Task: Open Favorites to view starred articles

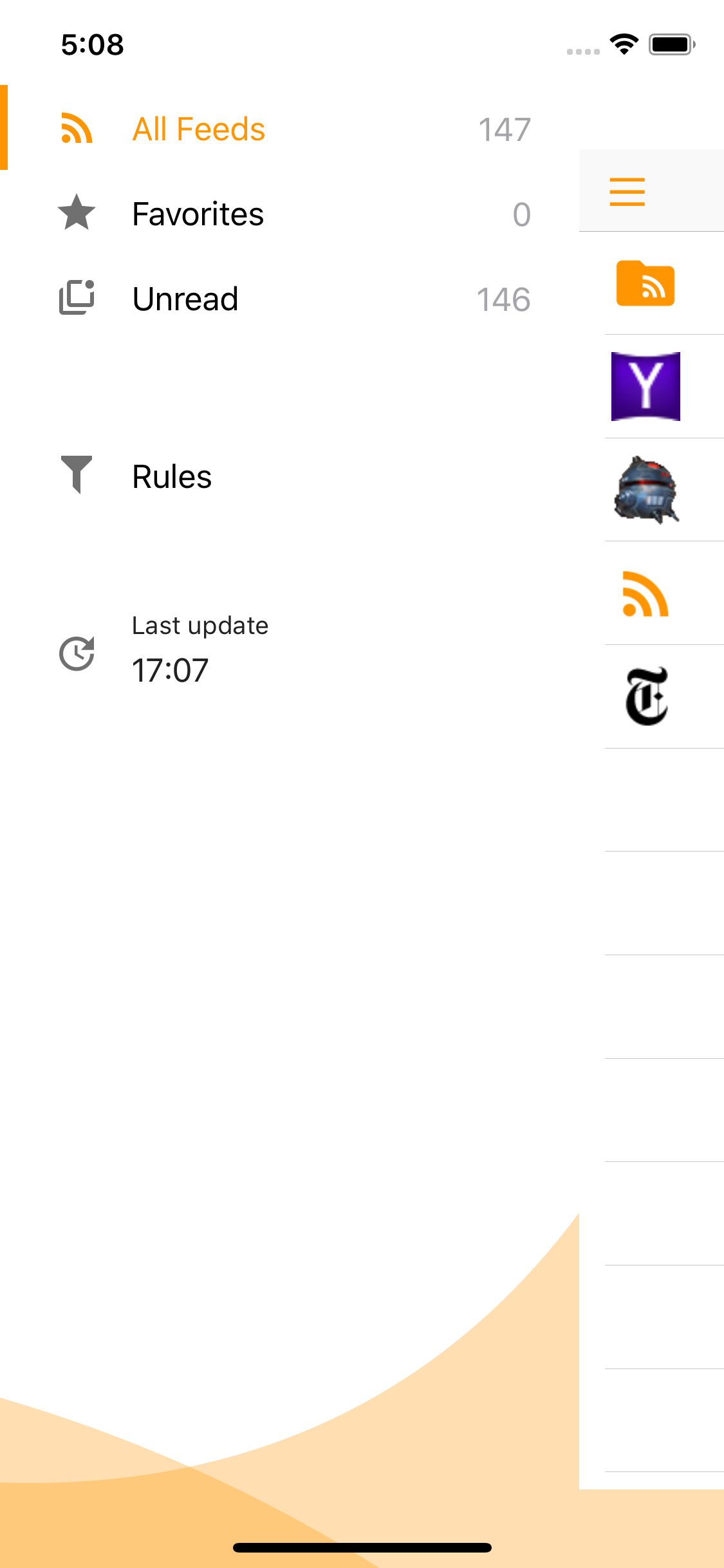Action: [198, 214]
